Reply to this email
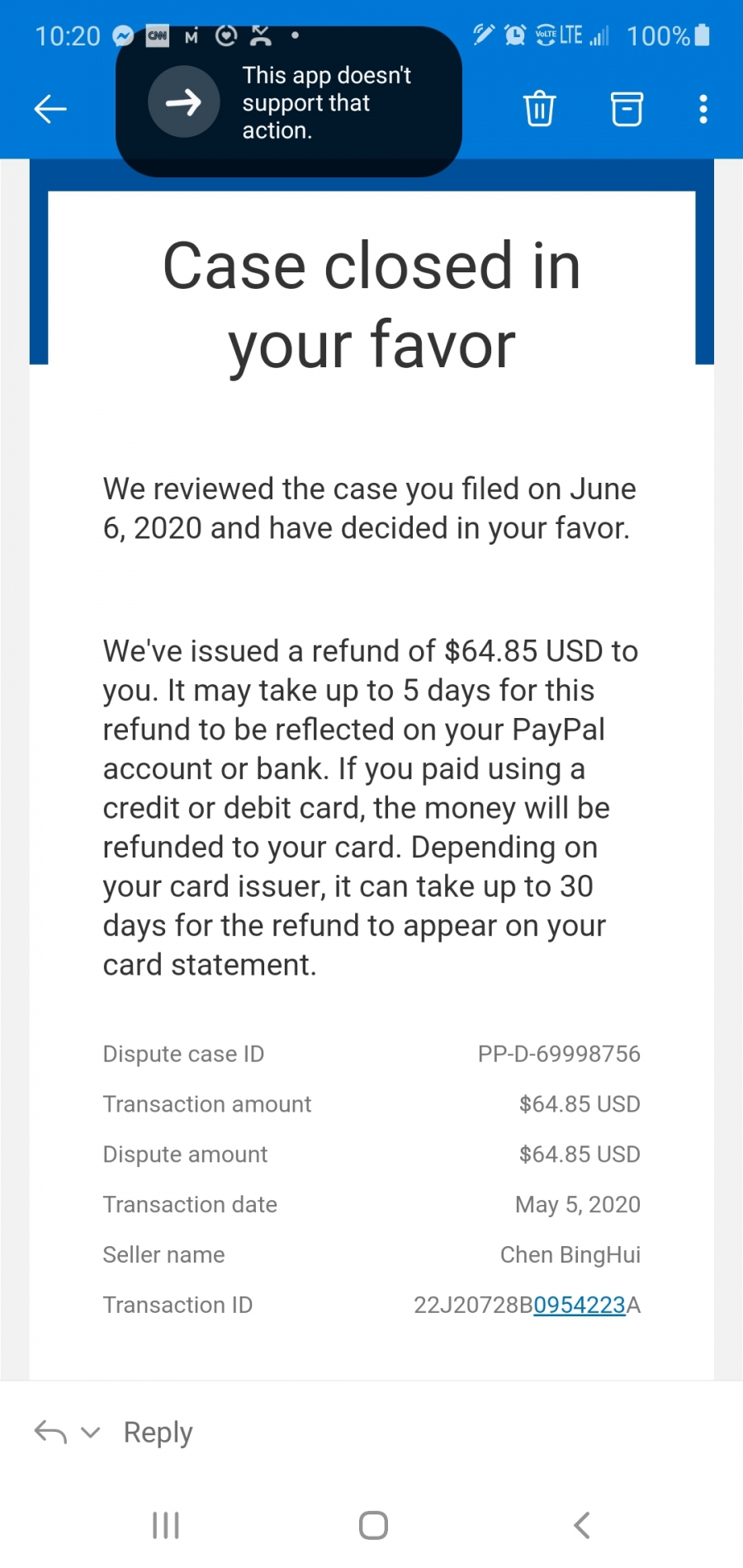Viewport: 743px width, 1568px height. coord(158,1432)
